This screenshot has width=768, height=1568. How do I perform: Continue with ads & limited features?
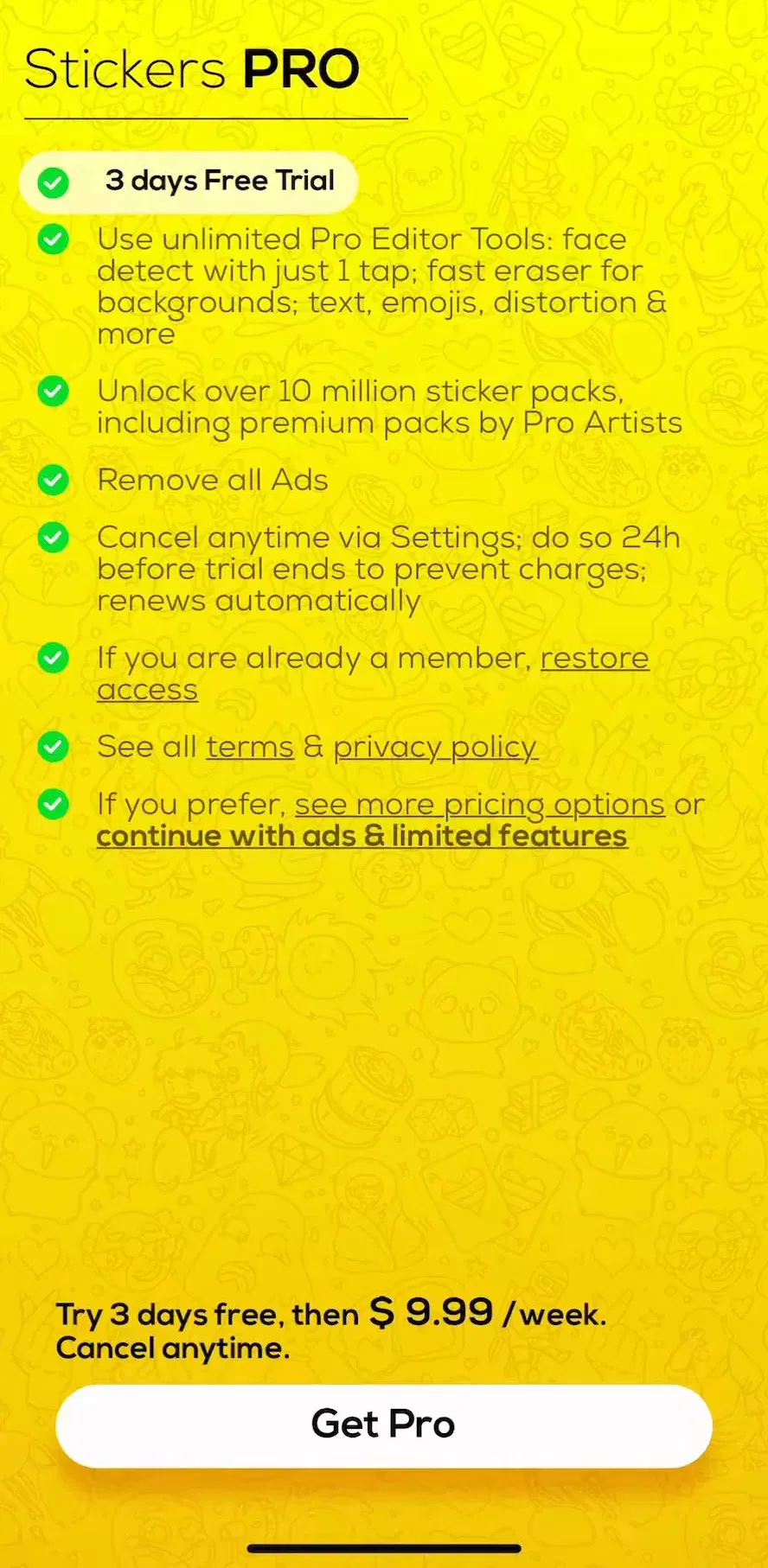pos(362,837)
